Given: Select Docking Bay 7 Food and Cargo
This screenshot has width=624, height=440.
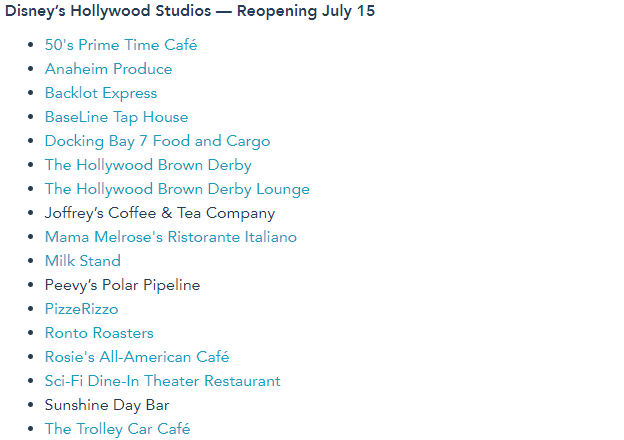Looking at the screenshot, I should point(157,141).
